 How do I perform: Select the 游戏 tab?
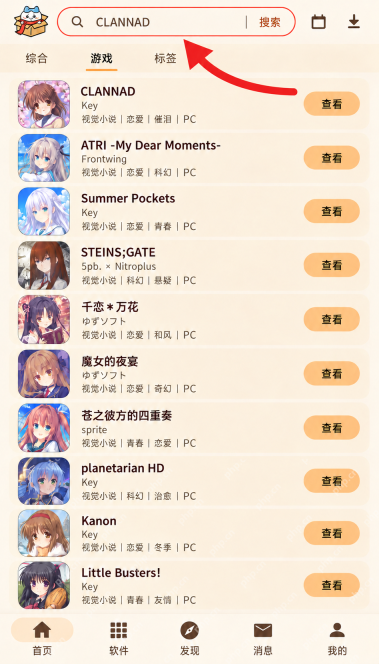101,58
